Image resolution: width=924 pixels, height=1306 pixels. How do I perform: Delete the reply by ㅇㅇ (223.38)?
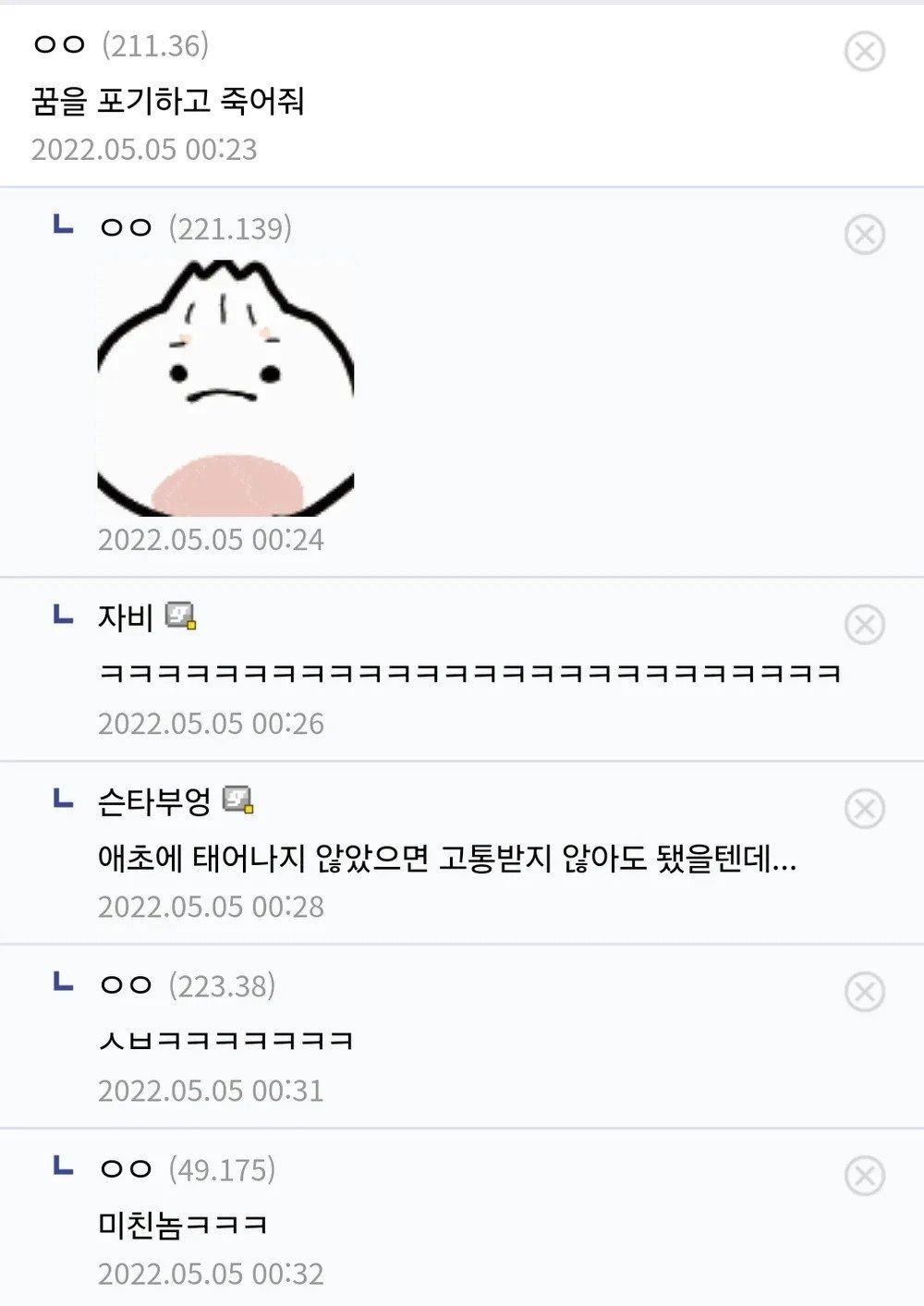(x=865, y=992)
